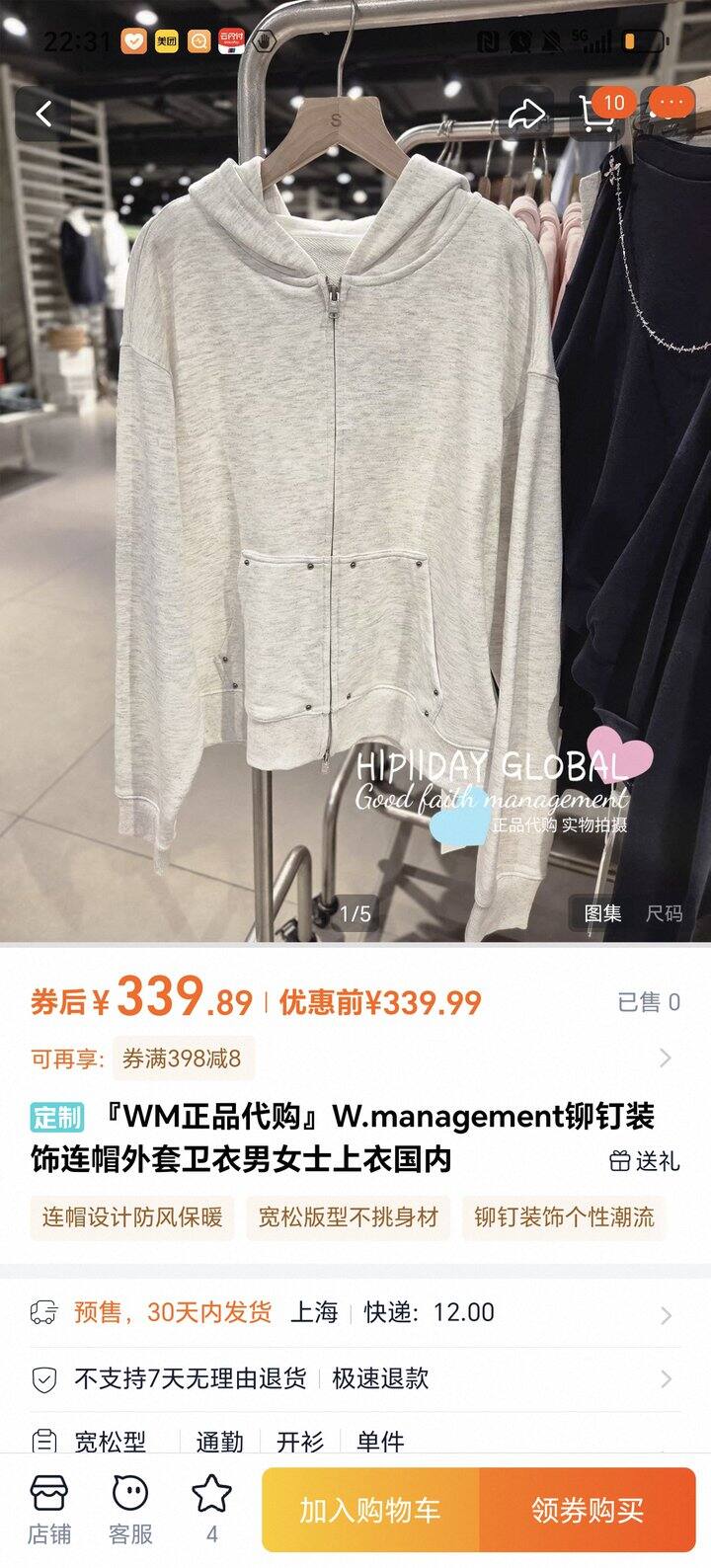Tap the 送礼 gift button
The height and width of the screenshot is (1568, 711).
click(x=645, y=1161)
